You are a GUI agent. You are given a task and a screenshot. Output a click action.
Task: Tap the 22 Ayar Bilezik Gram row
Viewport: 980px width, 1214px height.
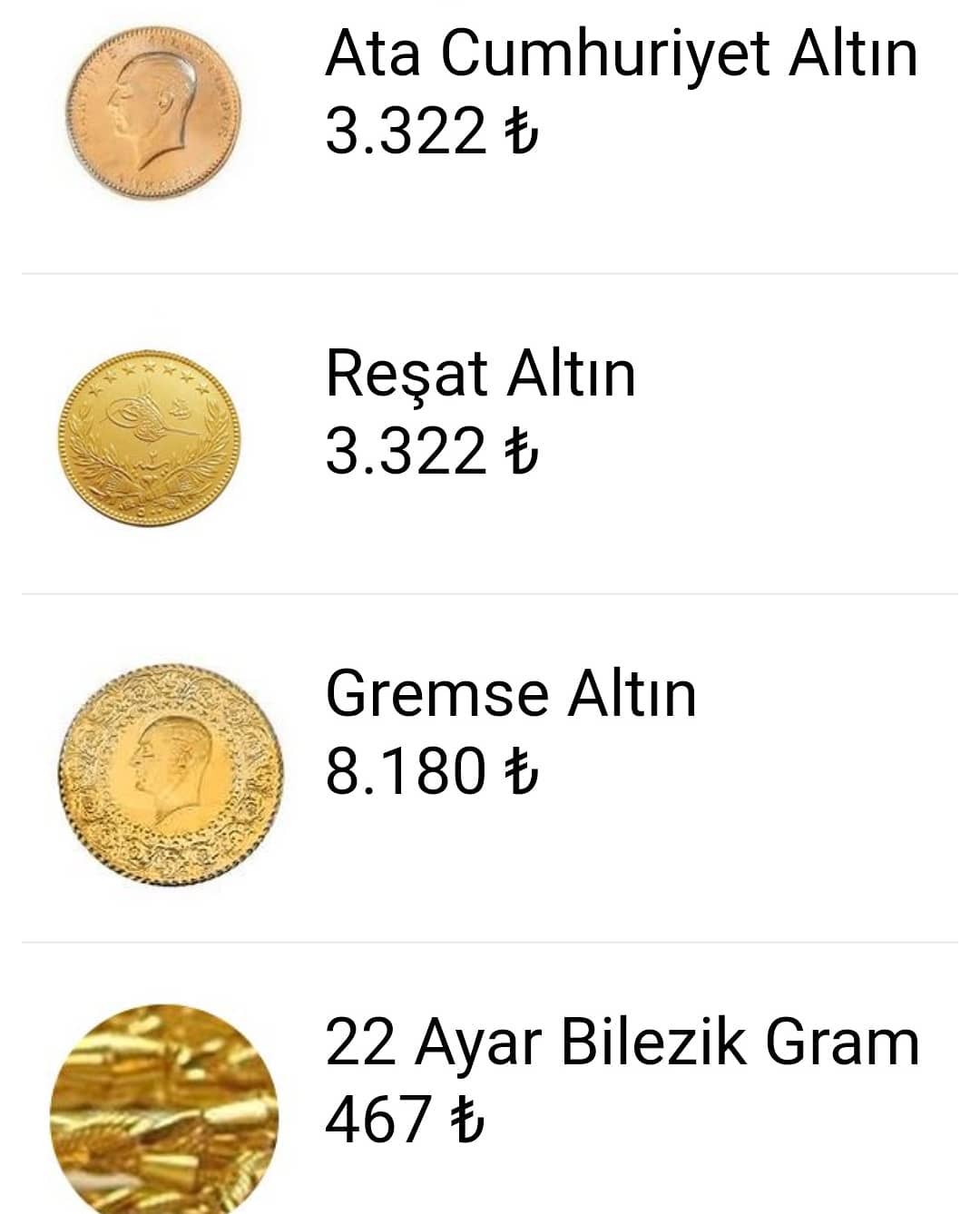pos(490,1079)
